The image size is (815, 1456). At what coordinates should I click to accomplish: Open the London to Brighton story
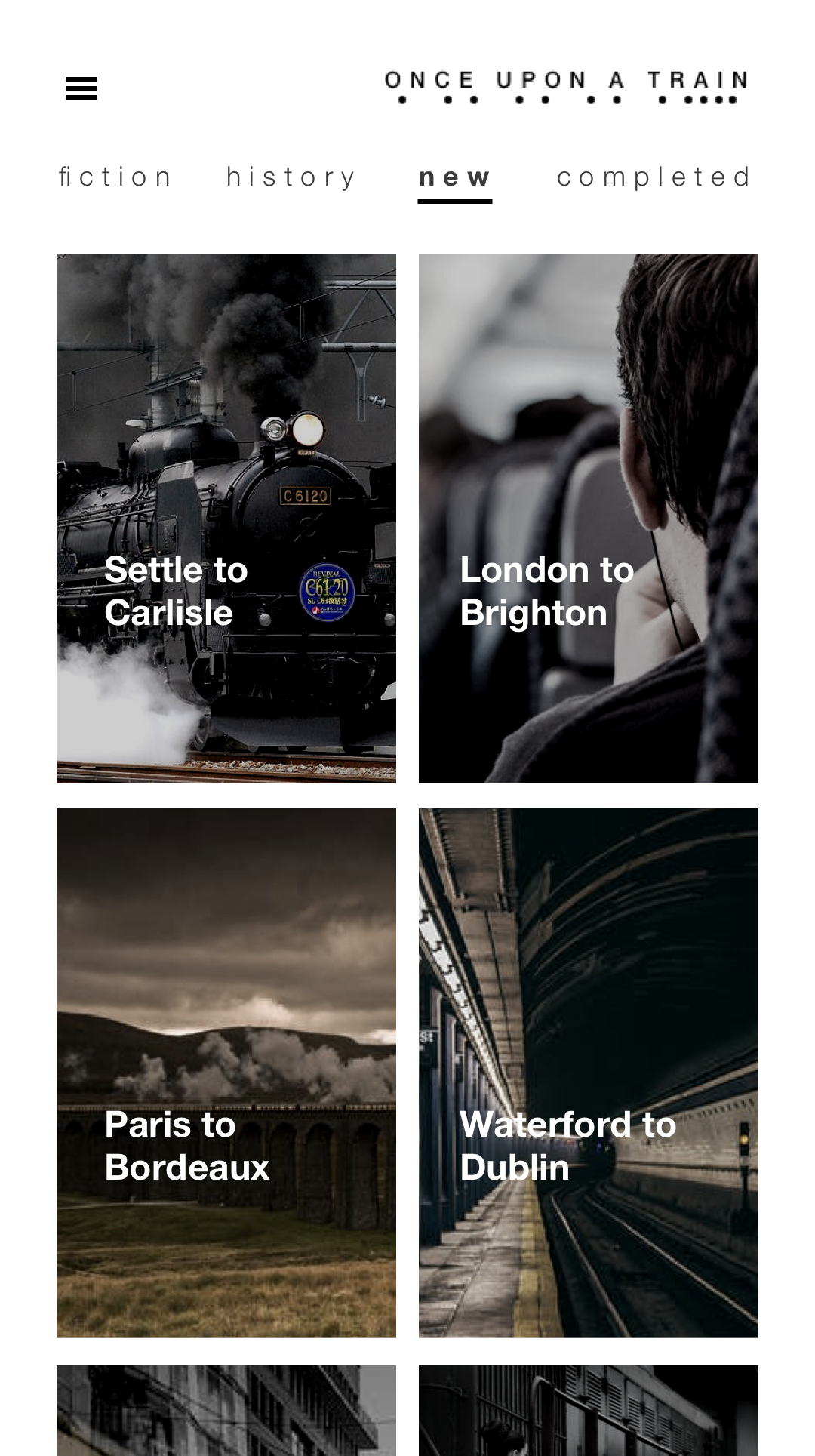point(589,518)
